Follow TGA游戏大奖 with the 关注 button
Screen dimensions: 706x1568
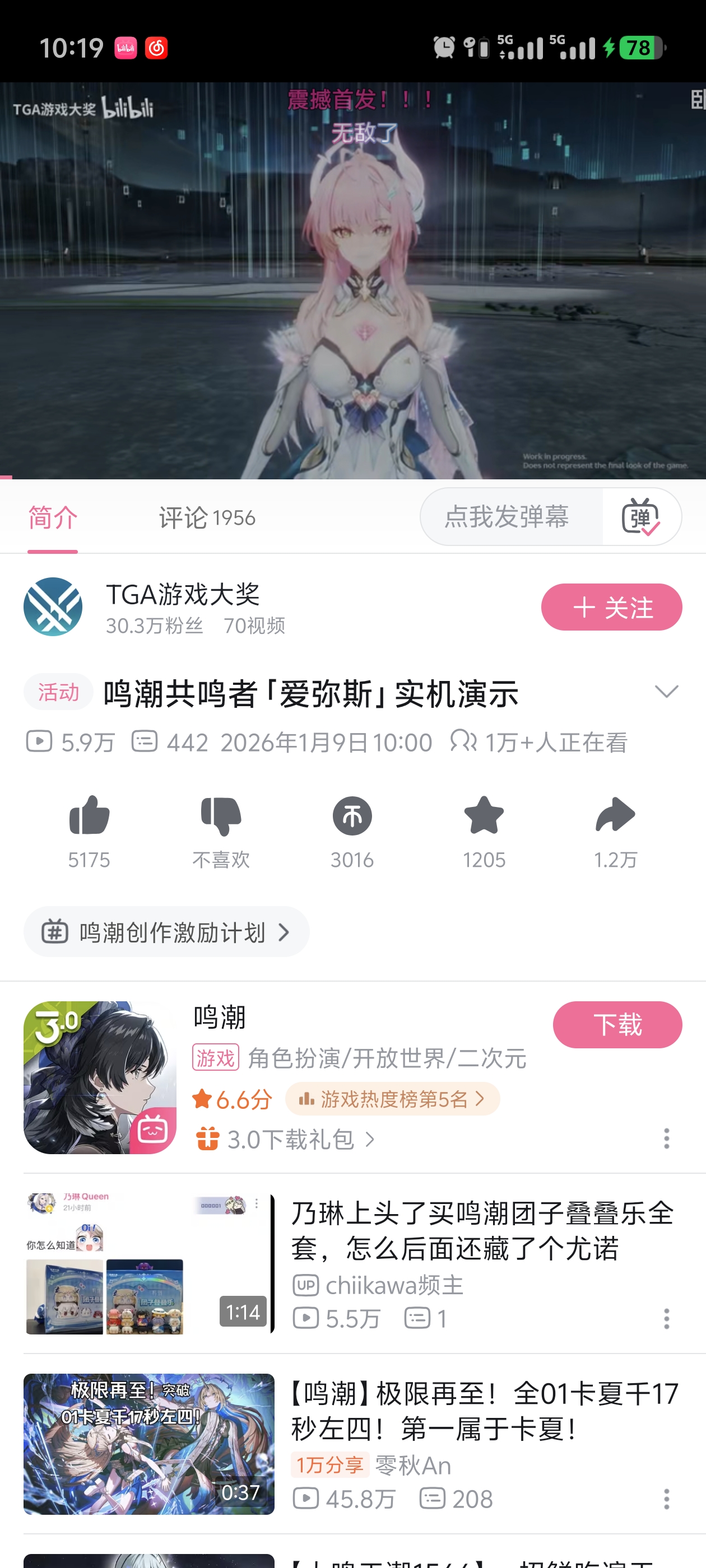click(x=611, y=607)
